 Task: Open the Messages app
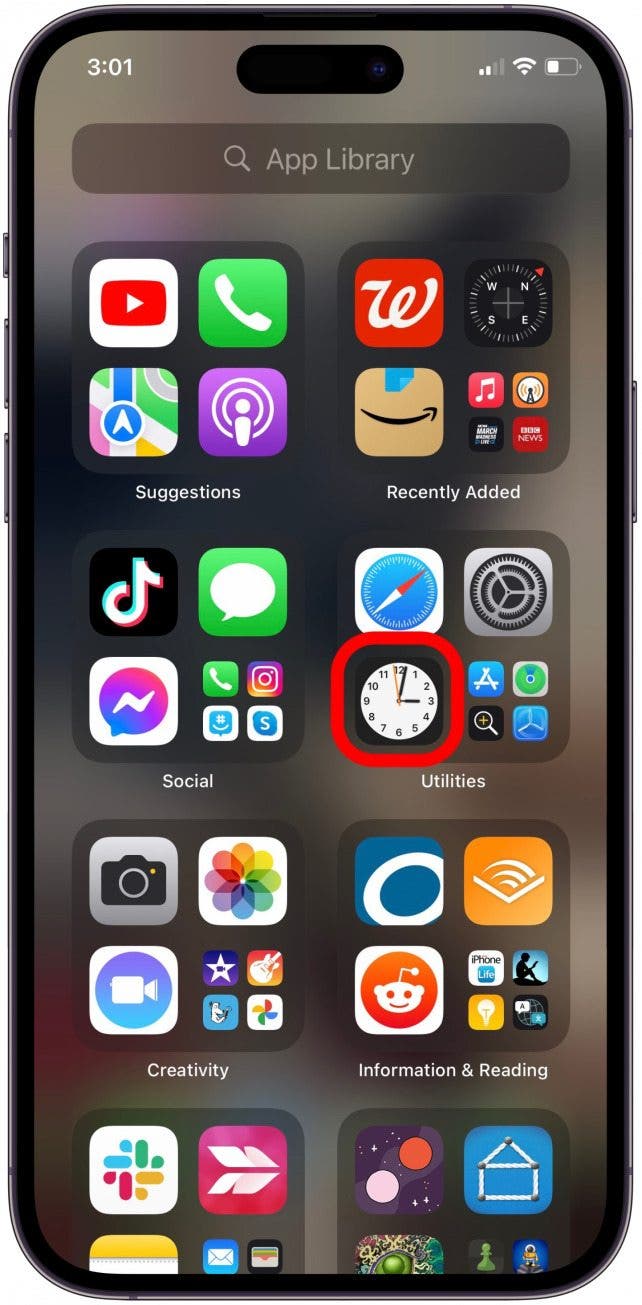[242, 592]
